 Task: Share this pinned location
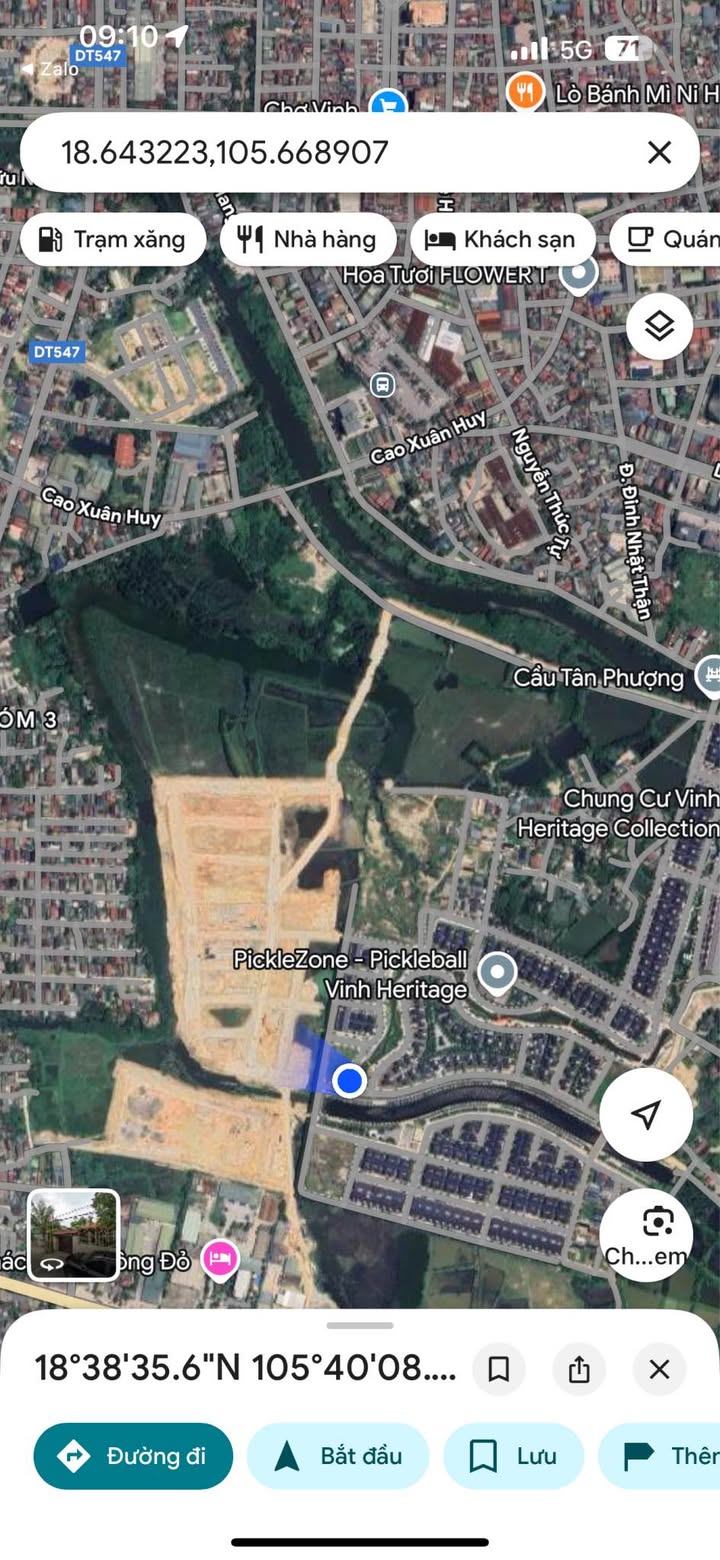pos(579,1369)
